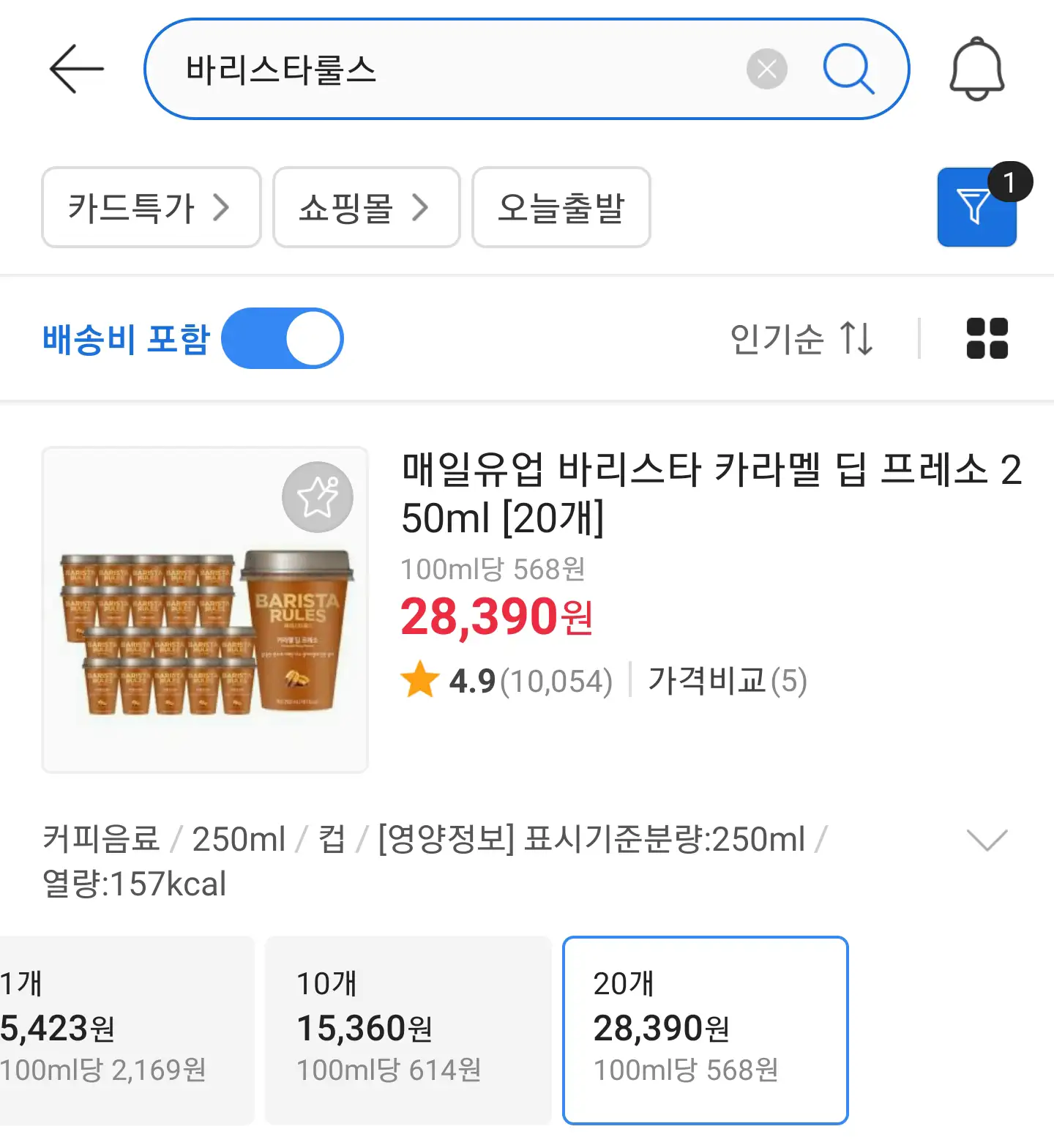Open the 인기순 sort options

[x=778, y=338]
